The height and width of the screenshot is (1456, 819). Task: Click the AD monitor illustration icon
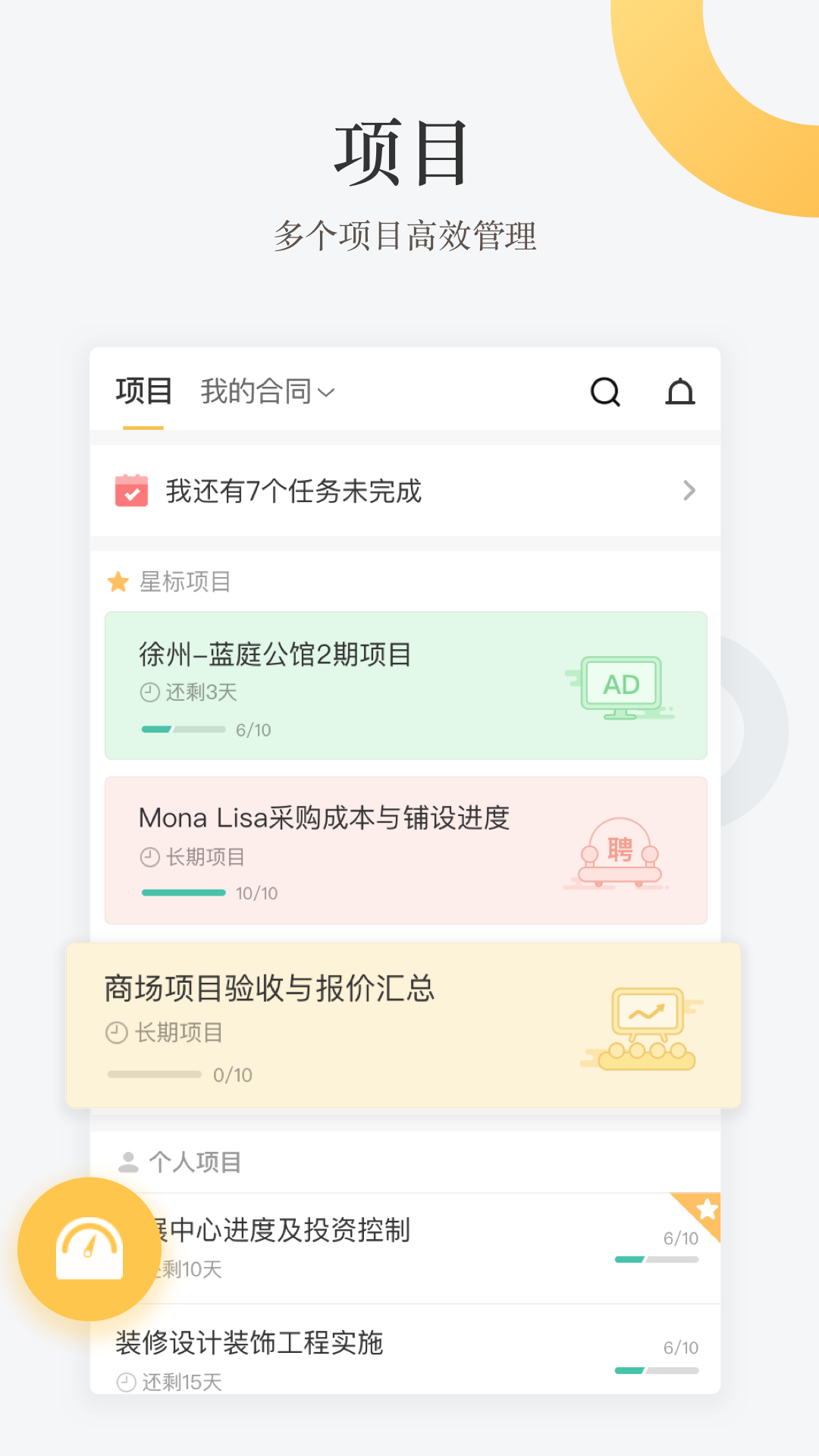[620, 683]
